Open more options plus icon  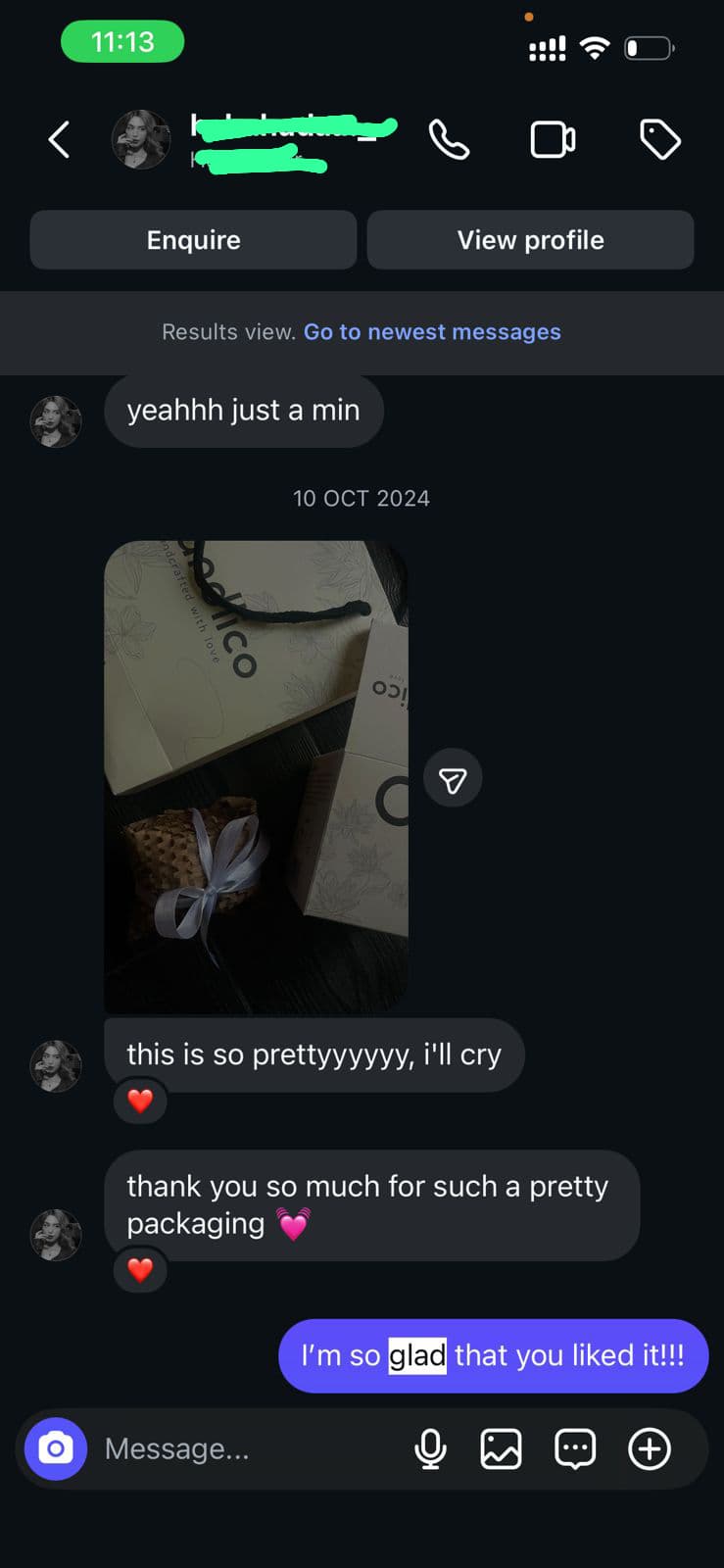pyautogui.click(x=650, y=1448)
